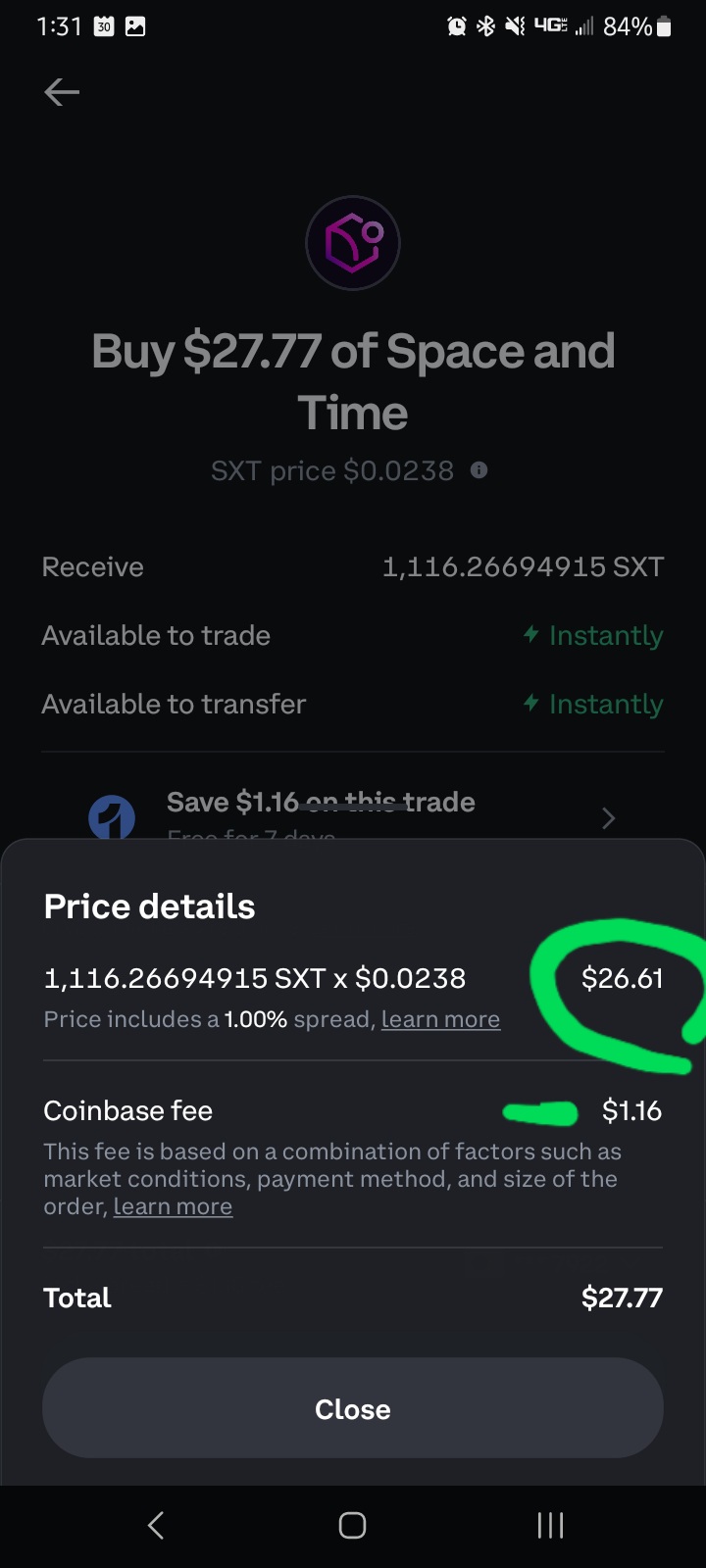Open learn more link about the 1.00% spread
This screenshot has width=706, height=1568.
(x=440, y=1020)
